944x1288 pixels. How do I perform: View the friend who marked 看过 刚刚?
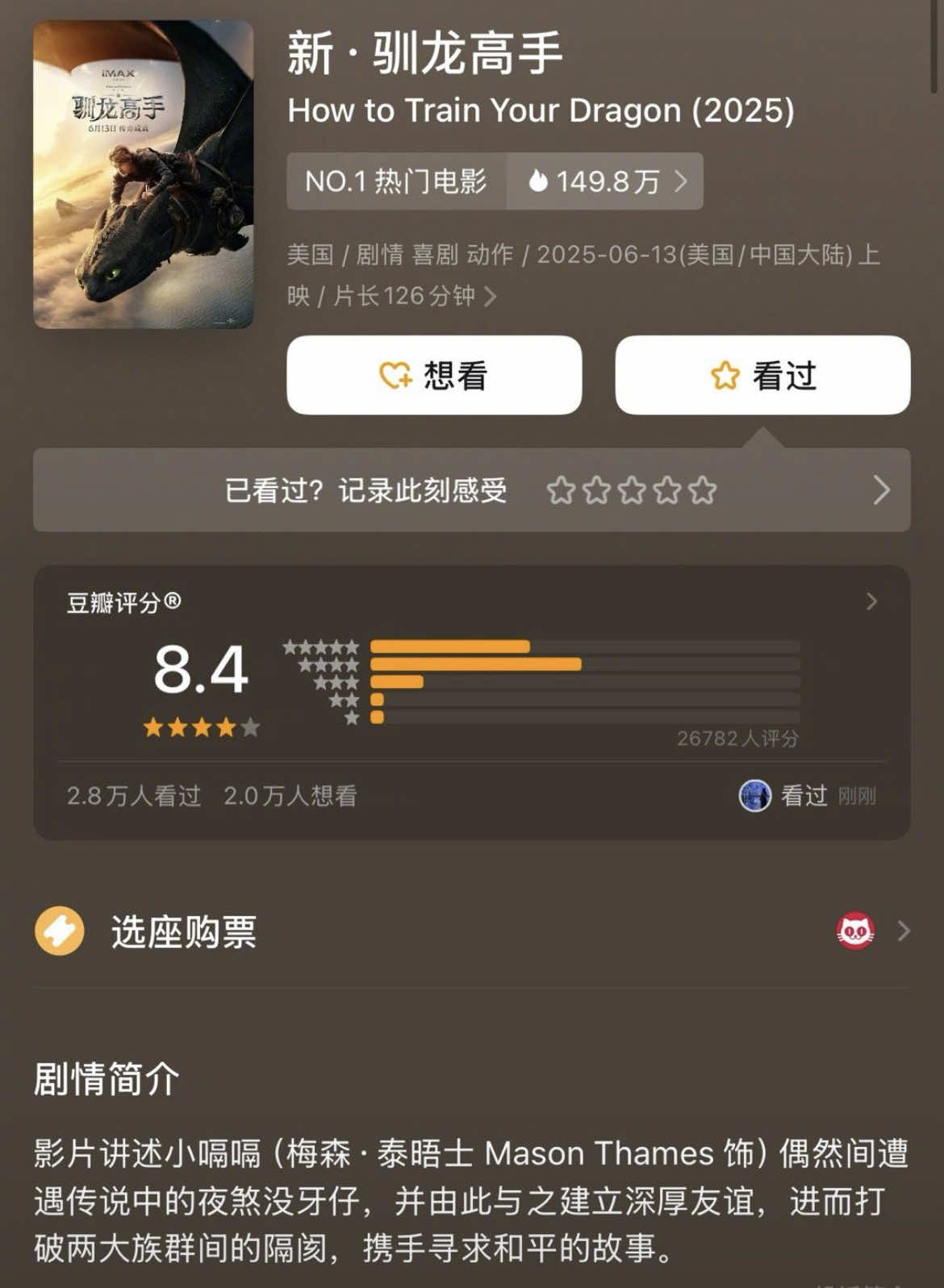tap(805, 796)
